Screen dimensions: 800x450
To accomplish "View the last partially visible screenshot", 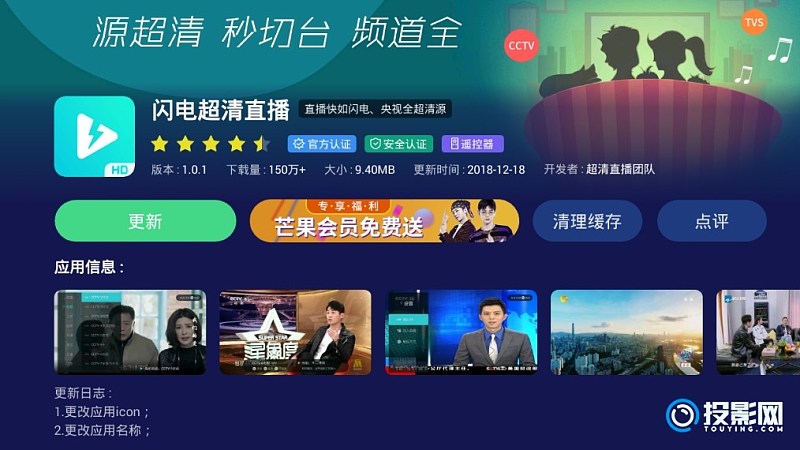I will click(758, 333).
